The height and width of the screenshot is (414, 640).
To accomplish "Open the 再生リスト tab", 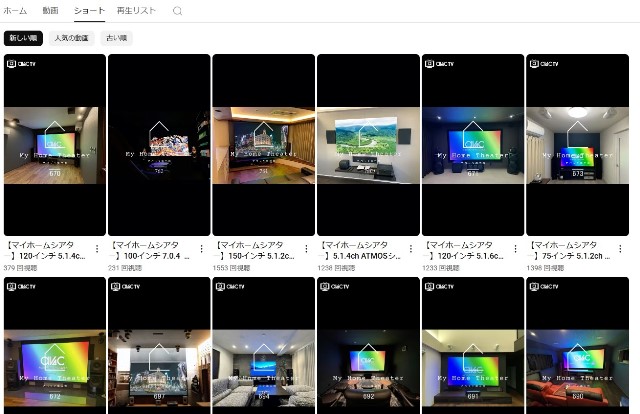I will (135, 10).
